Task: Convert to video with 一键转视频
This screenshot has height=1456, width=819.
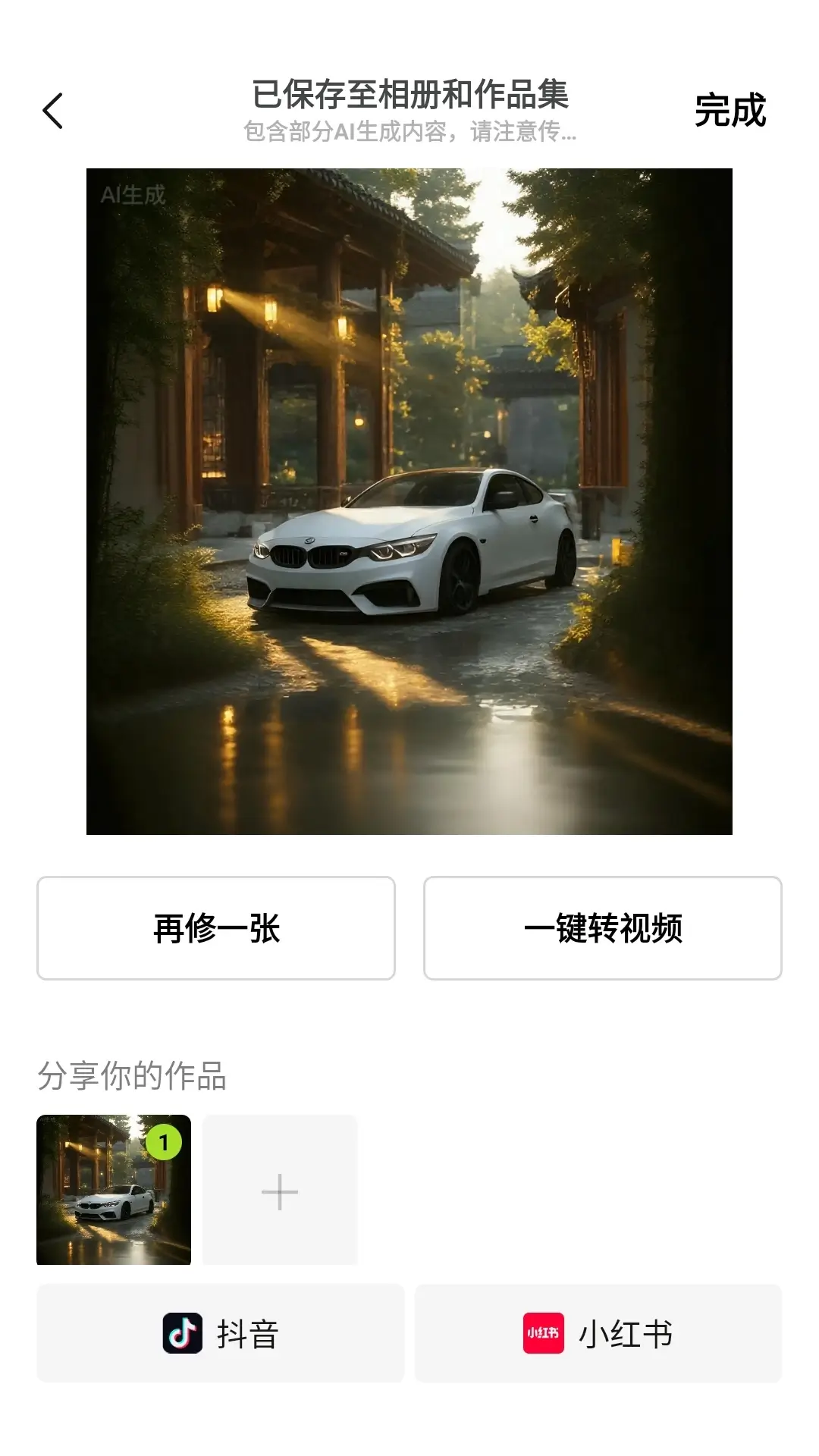Action: pyautogui.click(x=603, y=928)
